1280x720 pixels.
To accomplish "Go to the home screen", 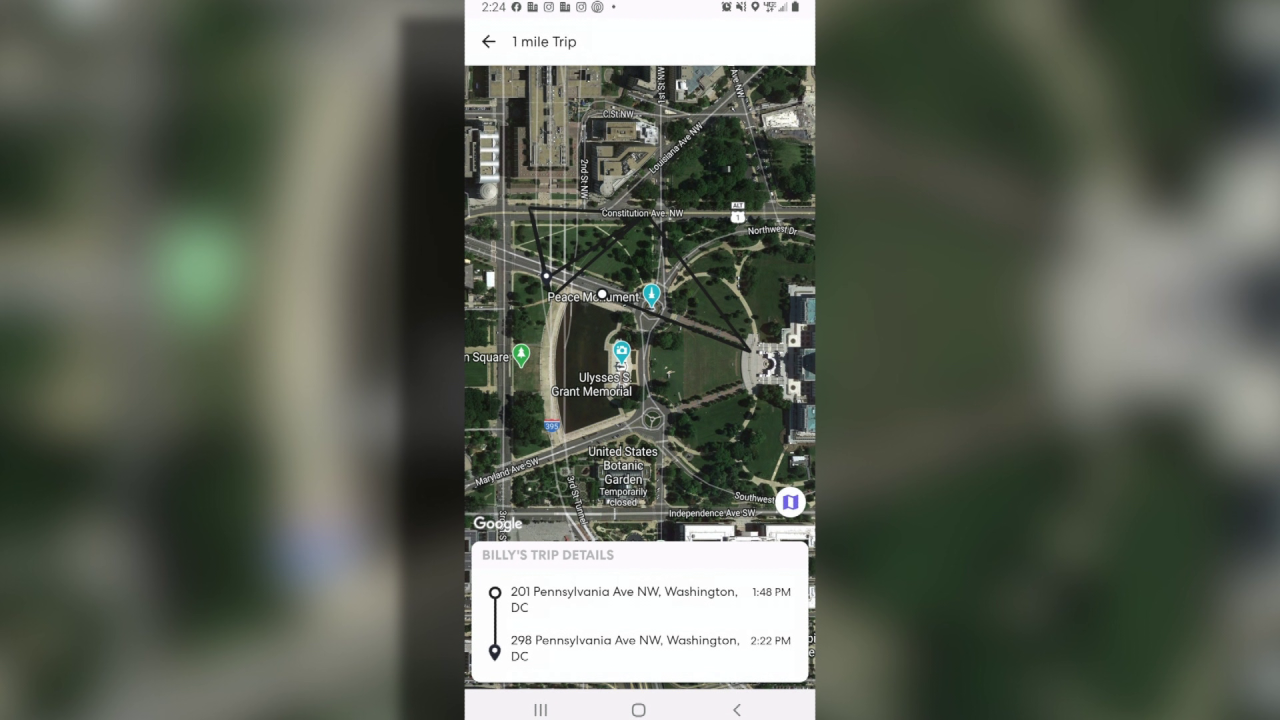I will point(639,710).
